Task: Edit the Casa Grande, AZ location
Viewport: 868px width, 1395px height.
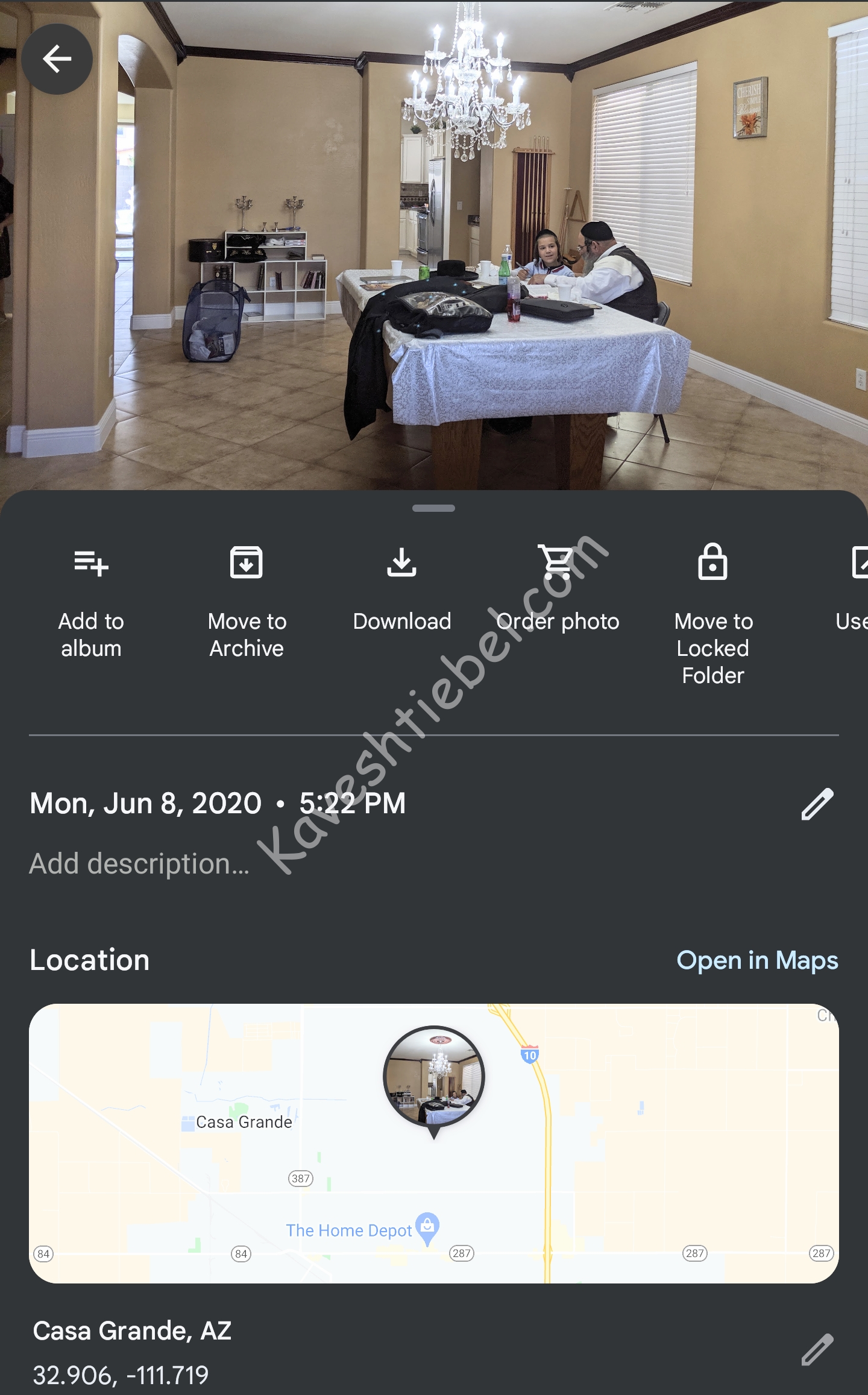Action: [x=817, y=1350]
